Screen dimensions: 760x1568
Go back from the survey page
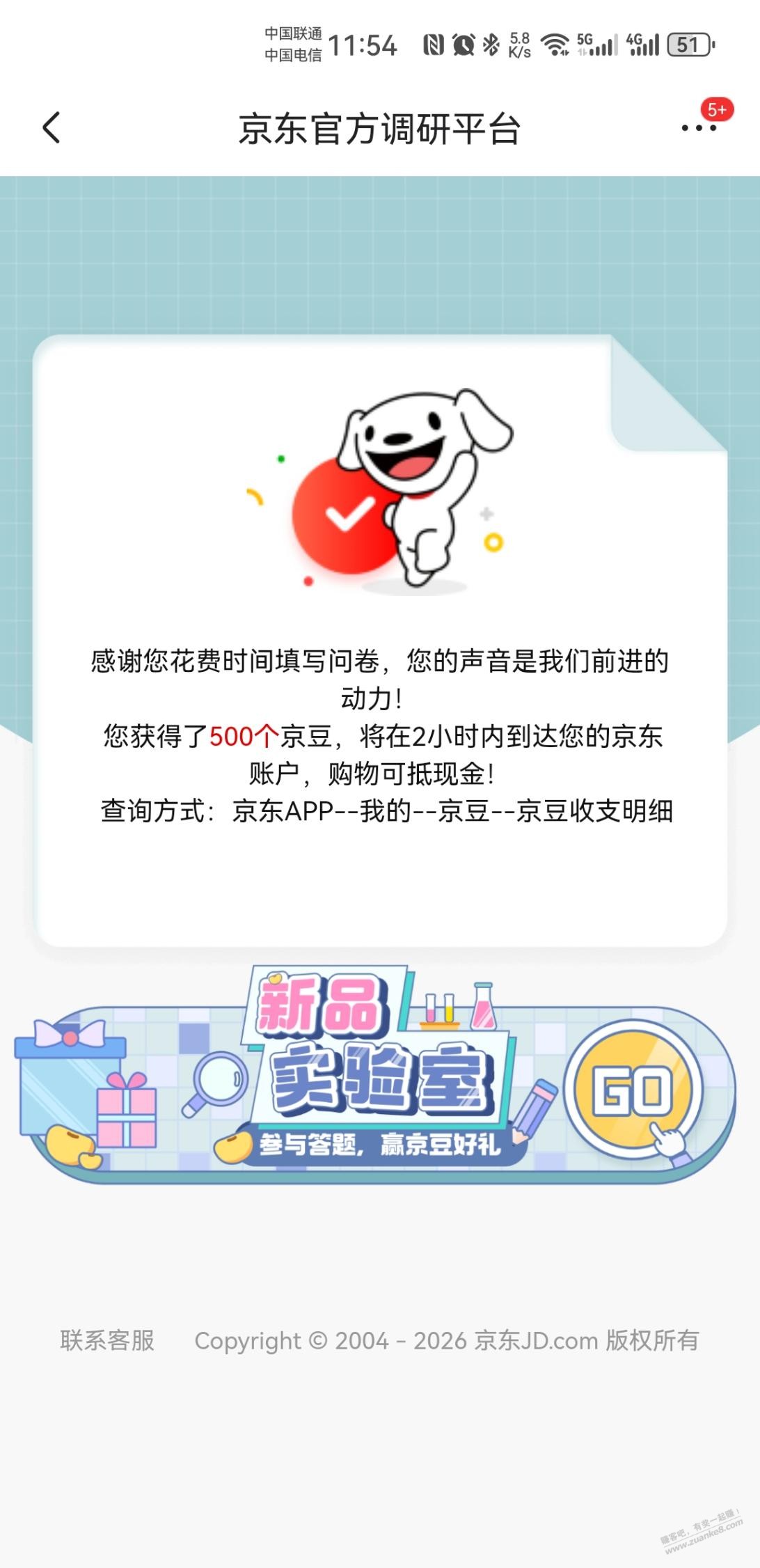click(x=52, y=128)
